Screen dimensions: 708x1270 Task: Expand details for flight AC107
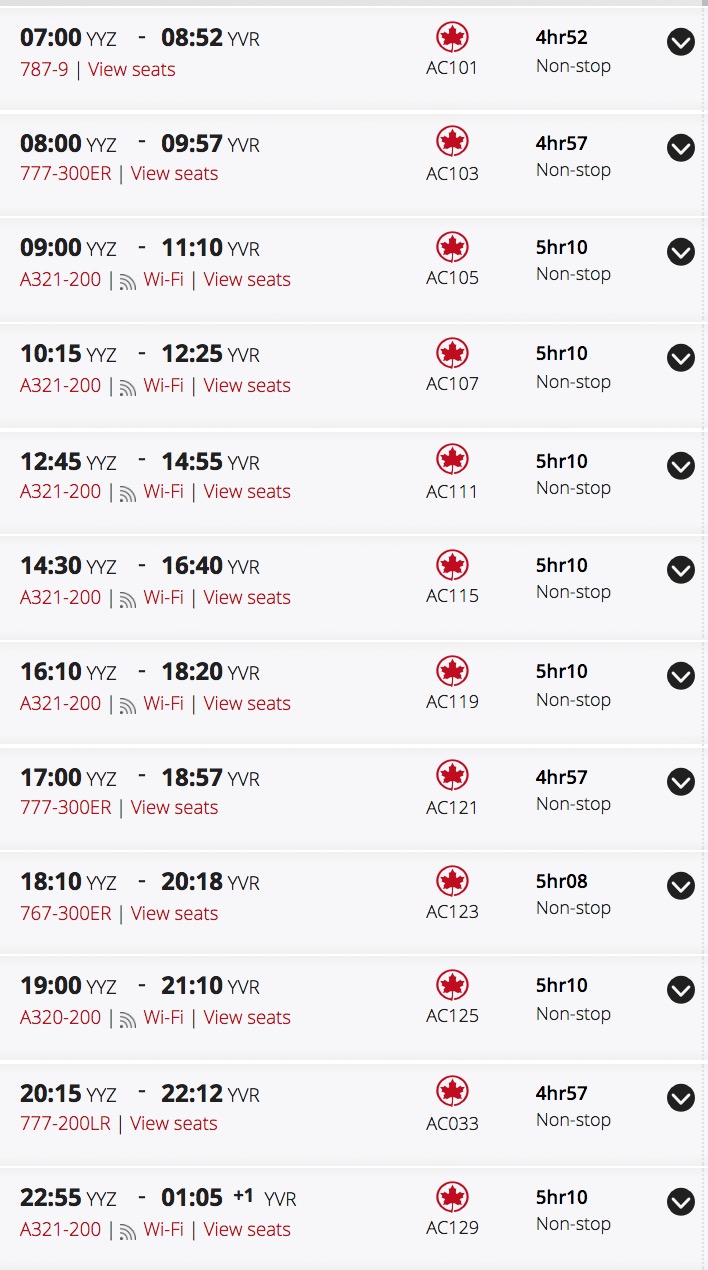tap(681, 358)
